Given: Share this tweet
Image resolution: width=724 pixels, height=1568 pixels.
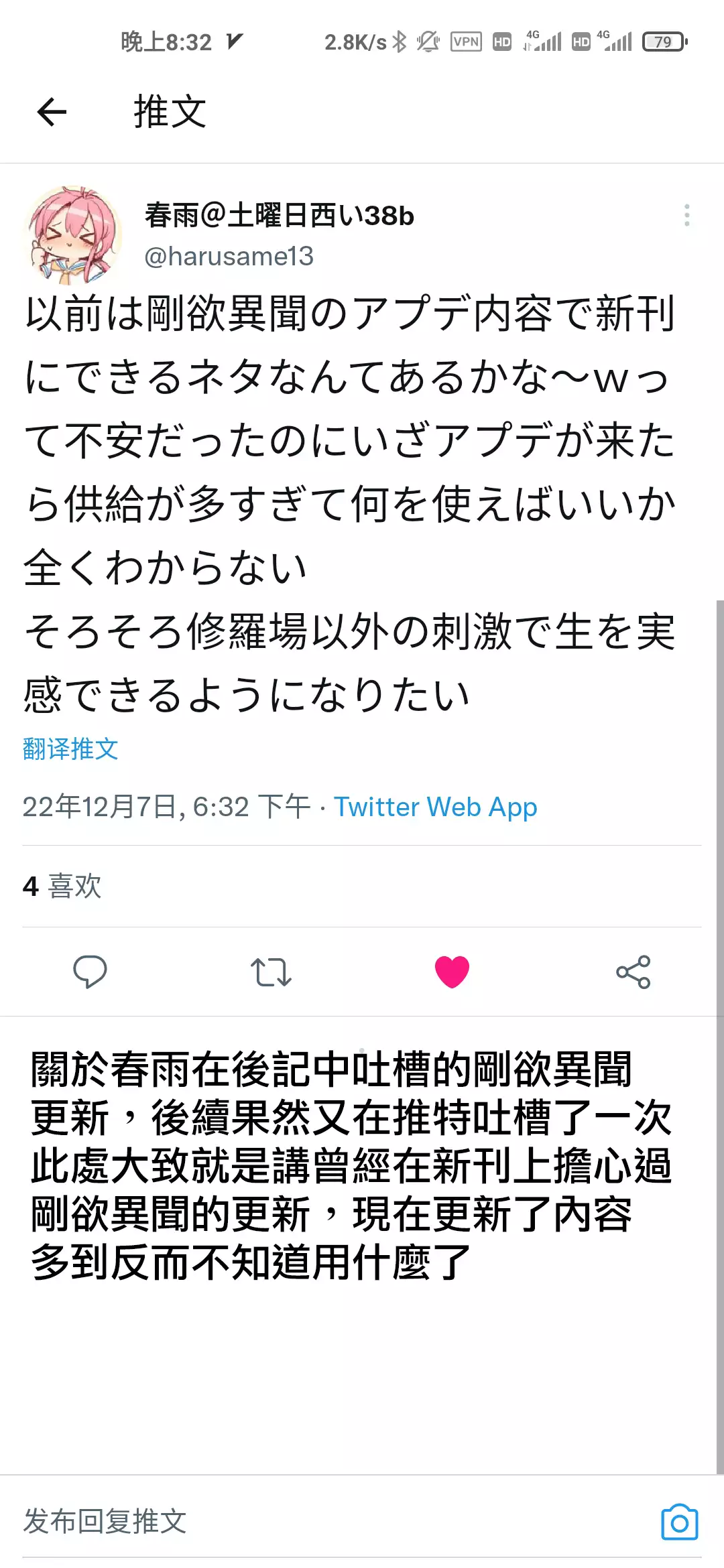Looking at the screenshot, I should [633, 972].
